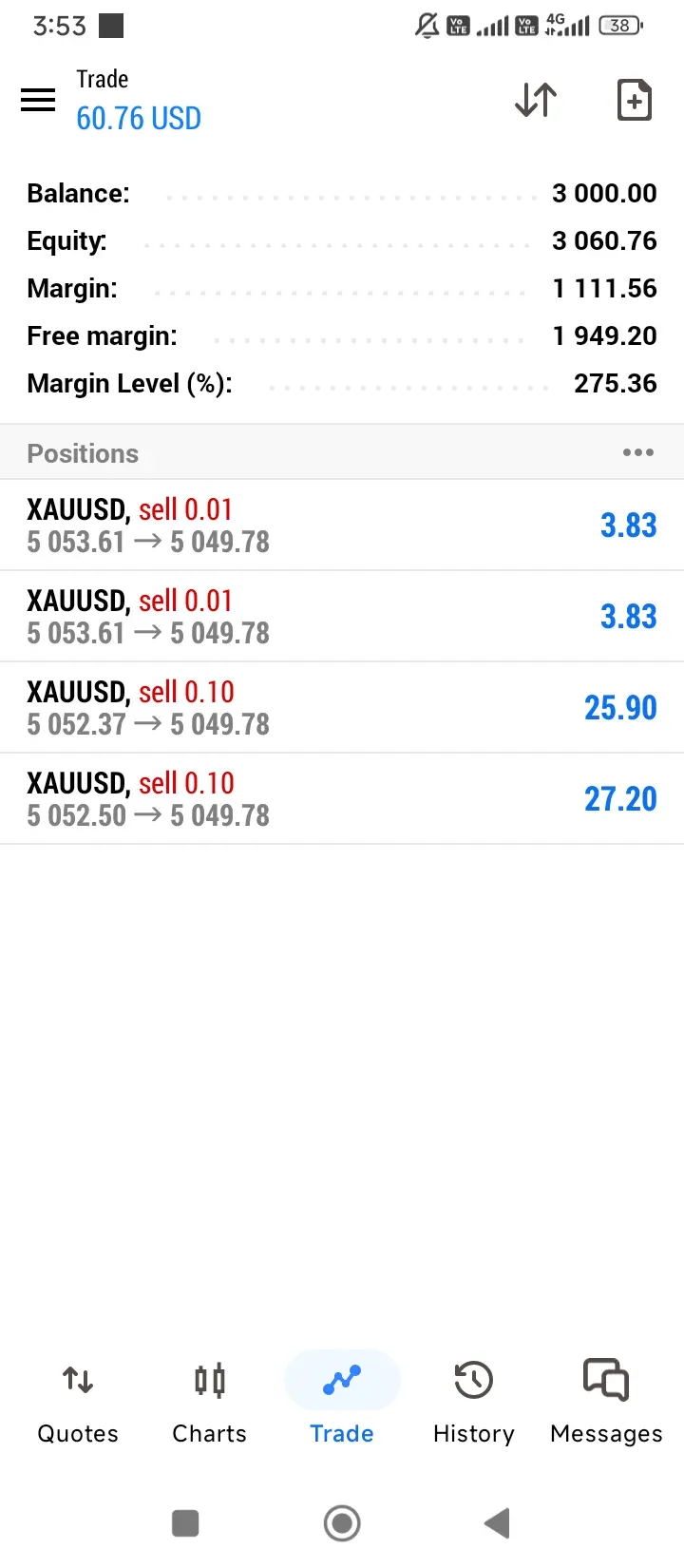Go back with the system back button

tap(497, 1523)
